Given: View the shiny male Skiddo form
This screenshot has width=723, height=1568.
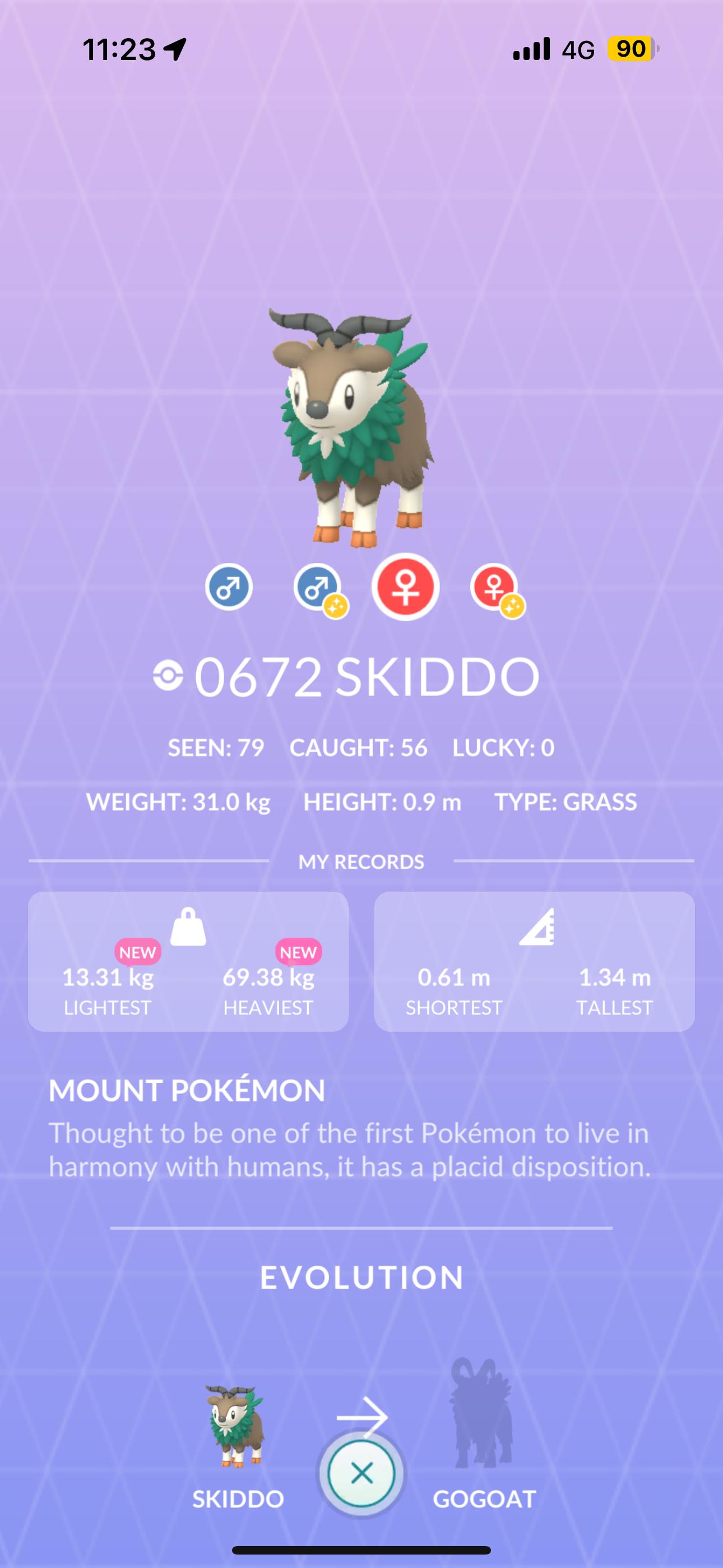Looking at the screenshot, I should click(318, 588).
